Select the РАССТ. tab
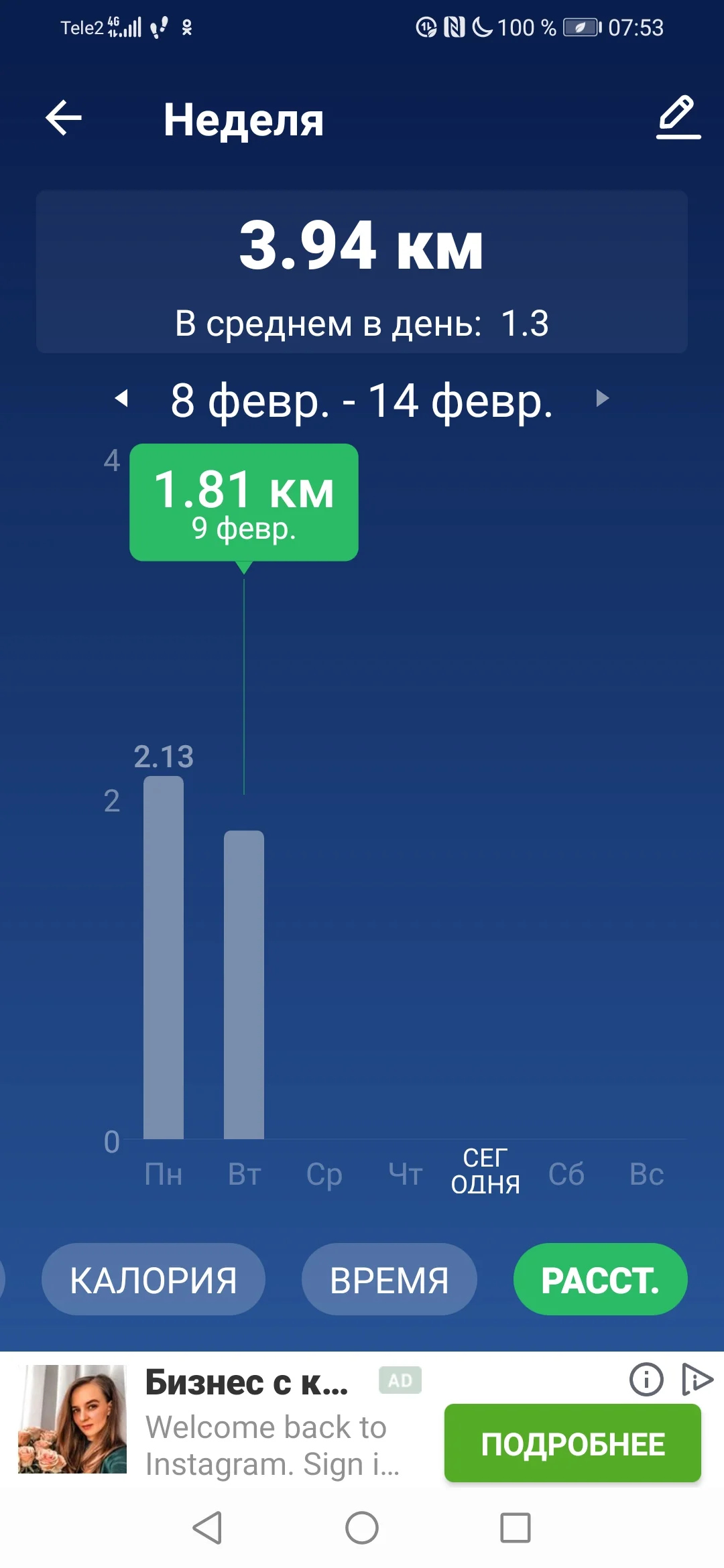 point(601,1279)
